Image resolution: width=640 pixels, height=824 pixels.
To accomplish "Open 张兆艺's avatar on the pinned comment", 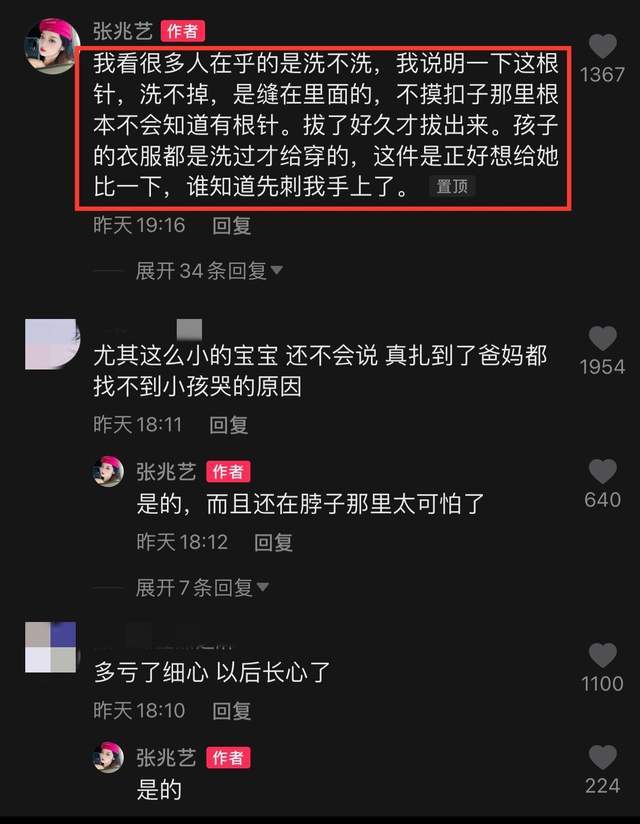I will click(x=50, y=45).
